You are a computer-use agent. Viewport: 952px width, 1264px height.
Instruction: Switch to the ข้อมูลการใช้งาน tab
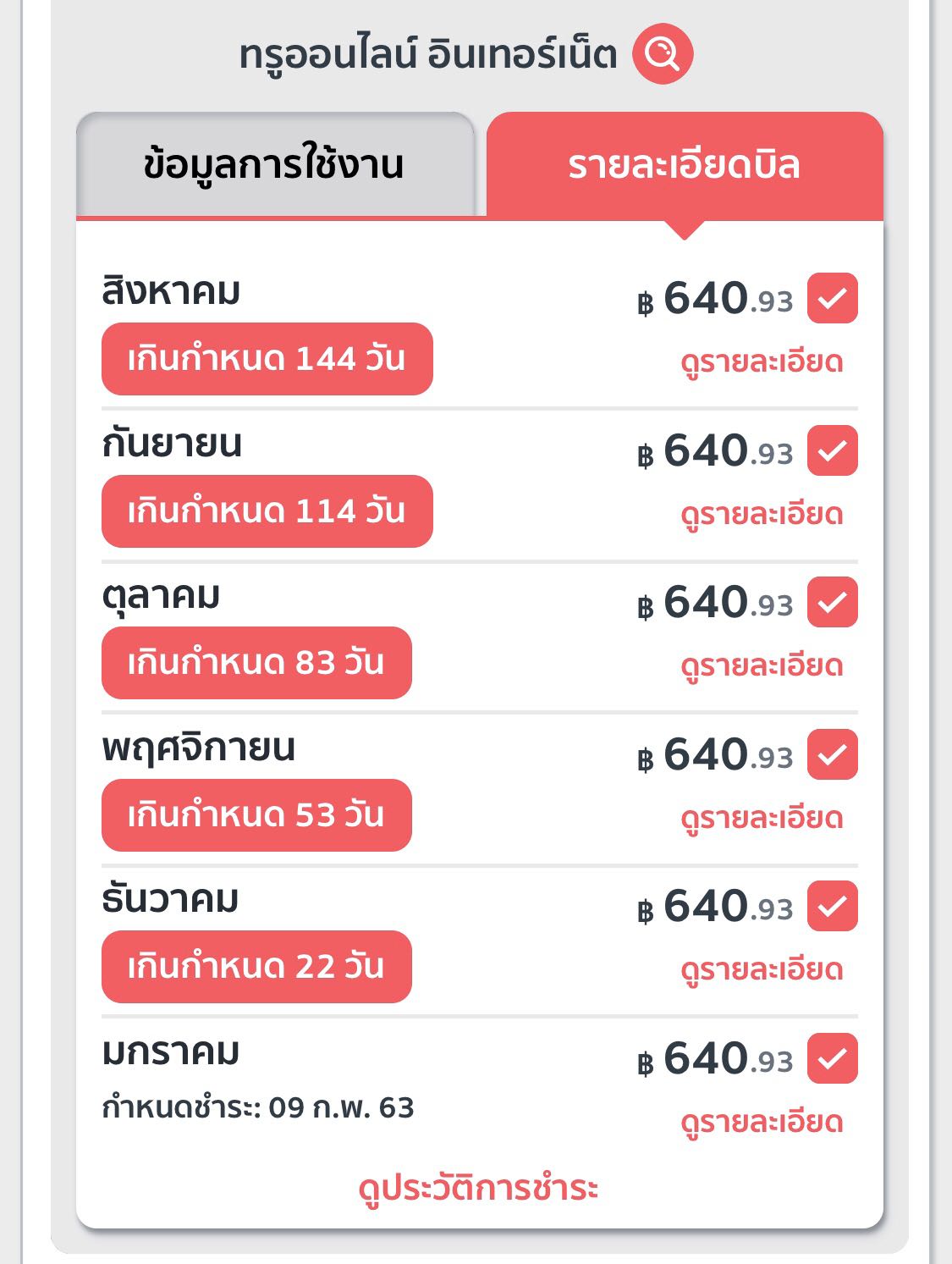pos(274,164)
